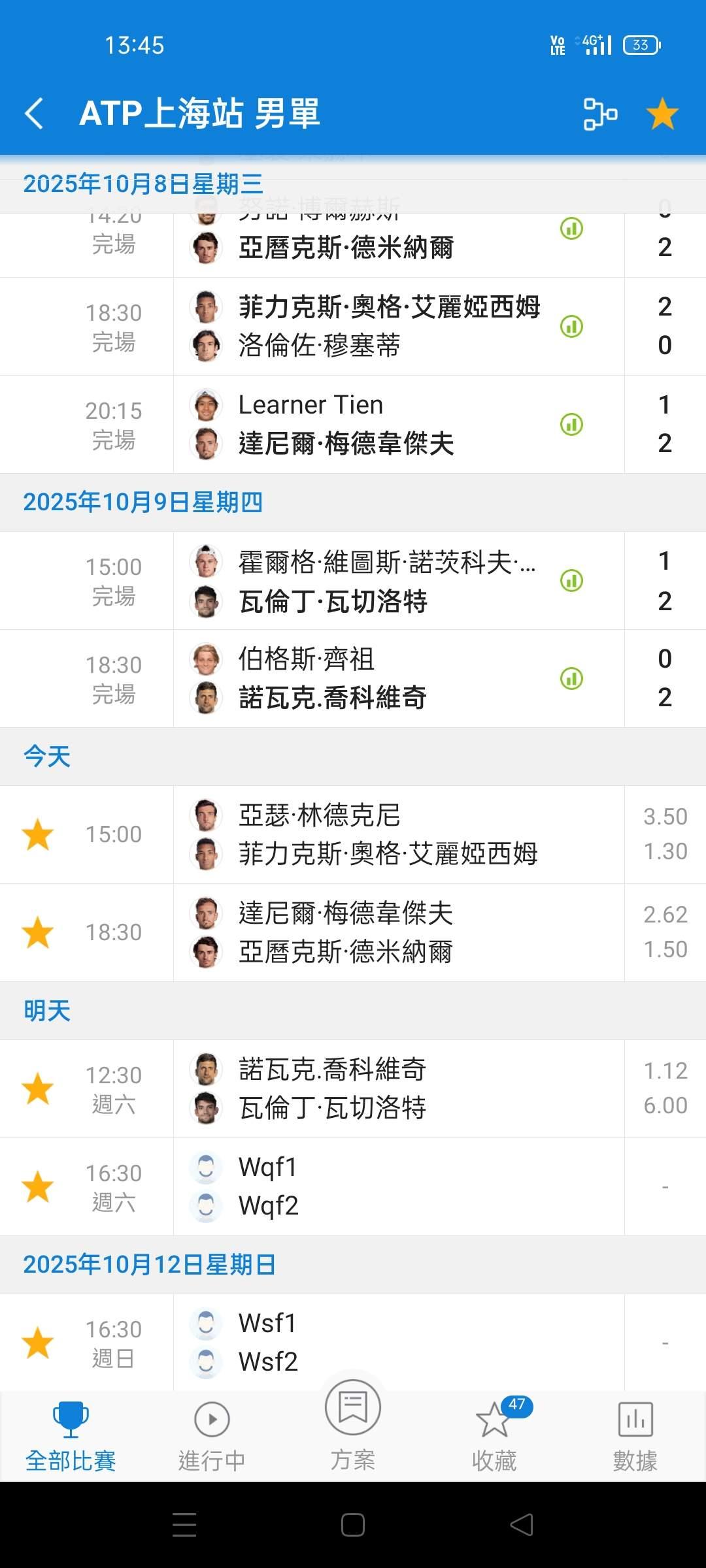
Task: Switch to the 進行中 tab
Action: (x=212, y=1436)
